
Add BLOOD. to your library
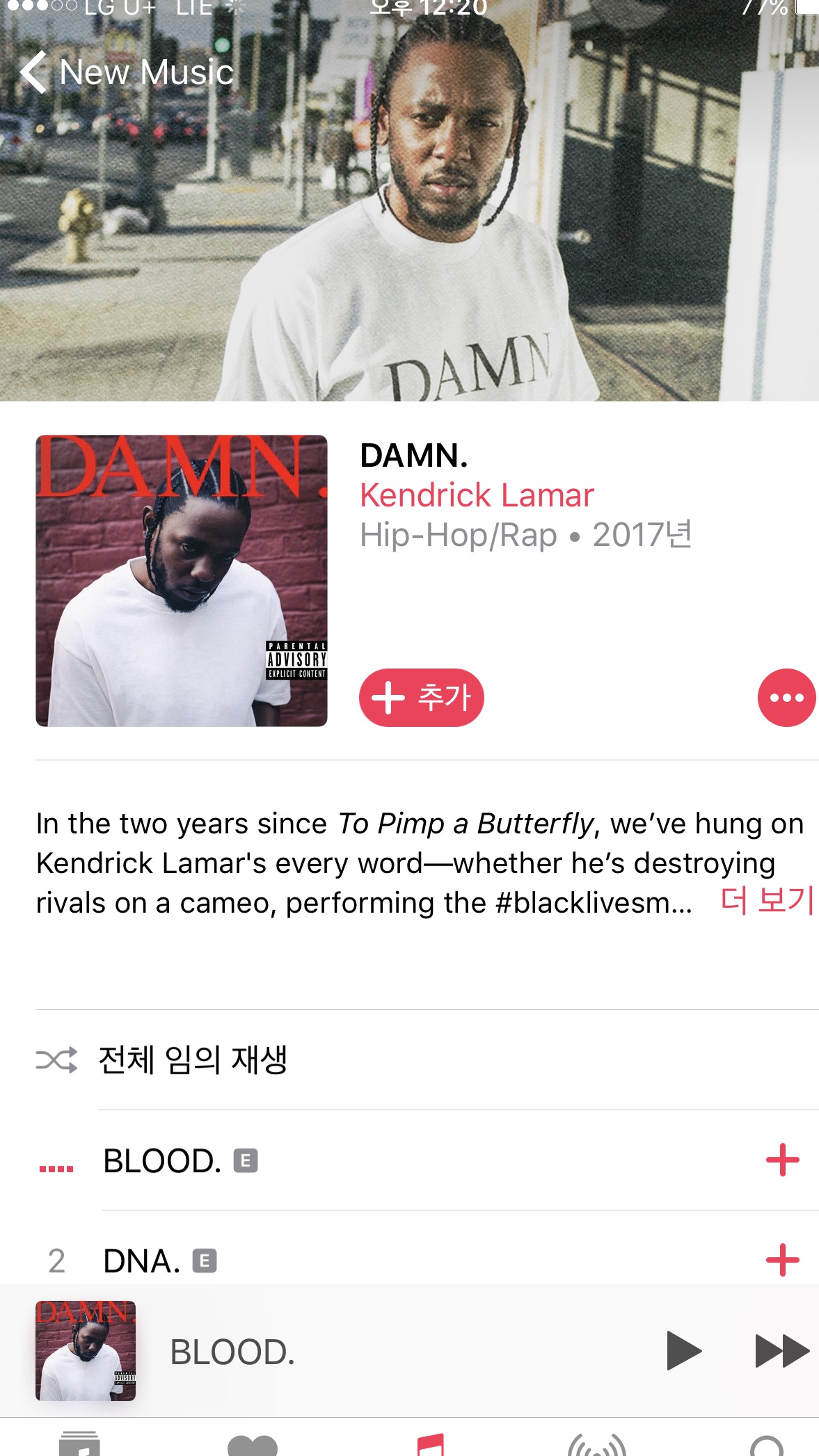pos(782,1160)
